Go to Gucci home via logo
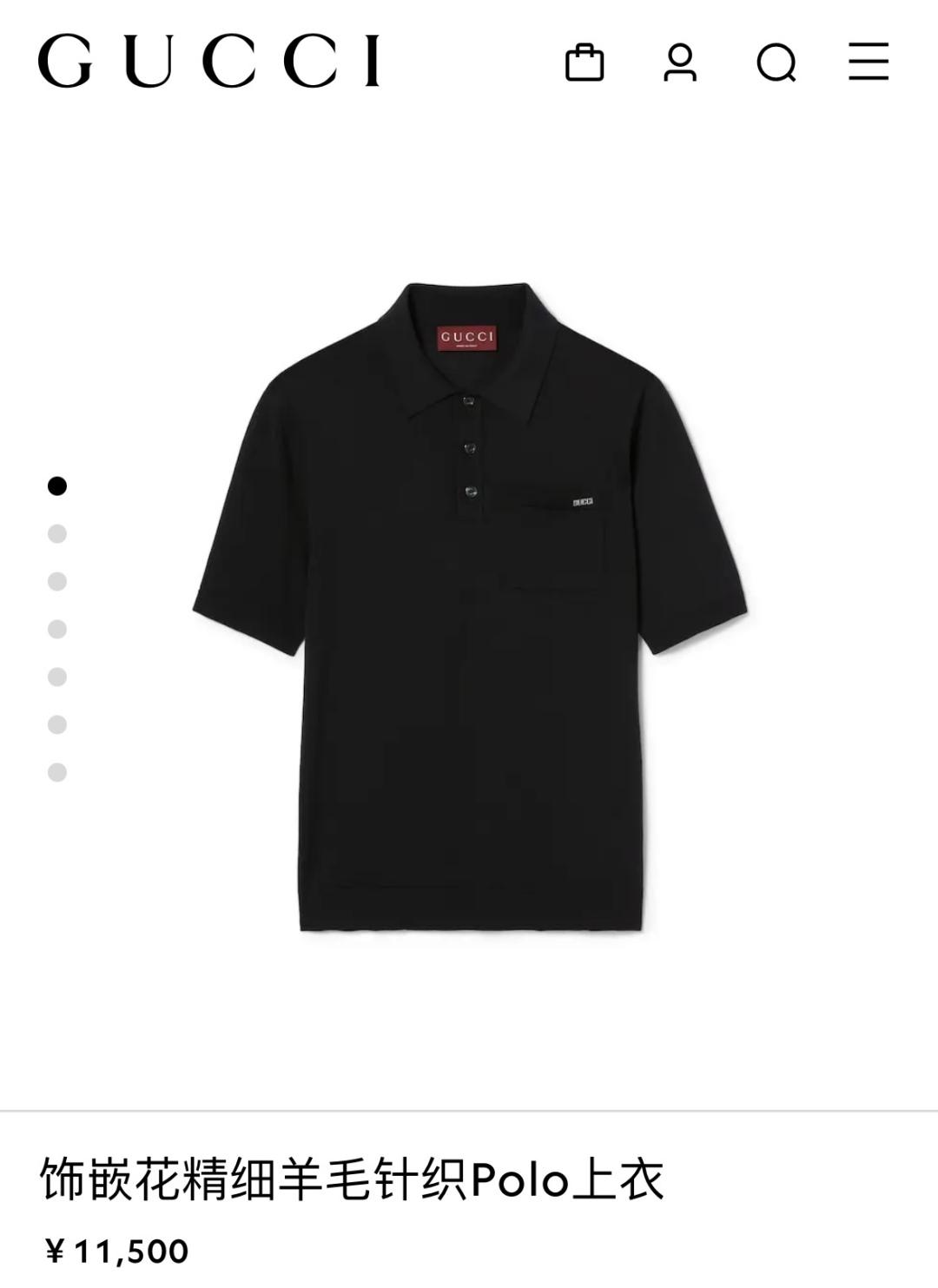Image resolution: width=938 pixels, height=1288 pixels. (208, 61)
